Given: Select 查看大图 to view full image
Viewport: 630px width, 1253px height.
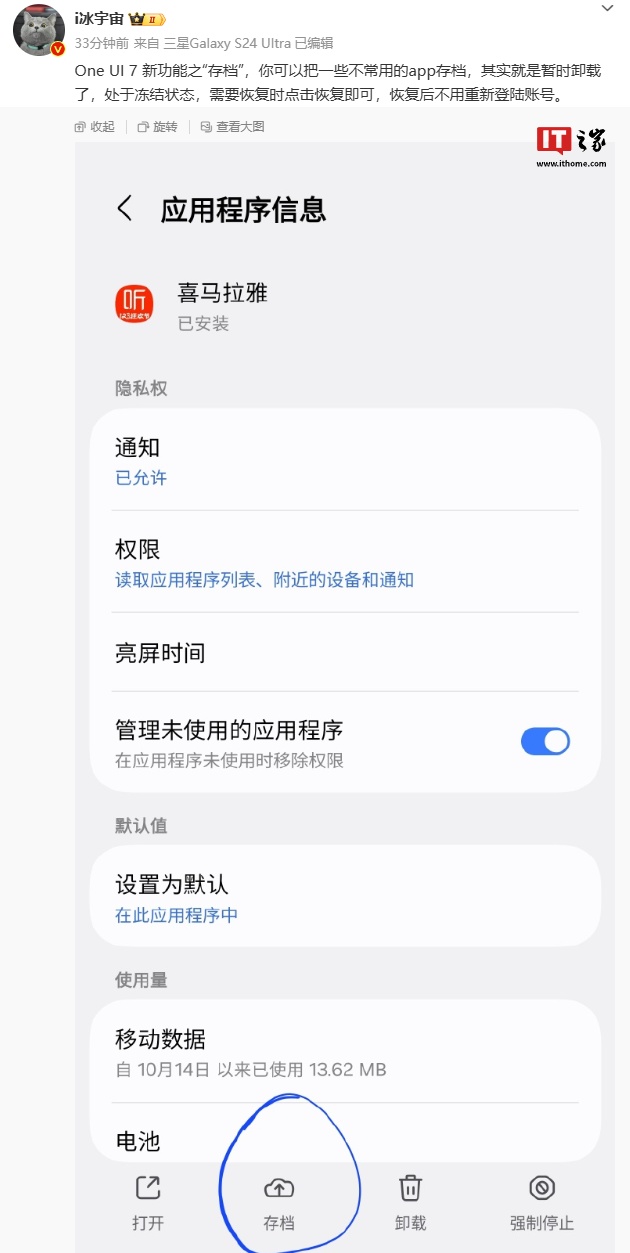Looking at the screenshot, I should [x=232, y=127].
